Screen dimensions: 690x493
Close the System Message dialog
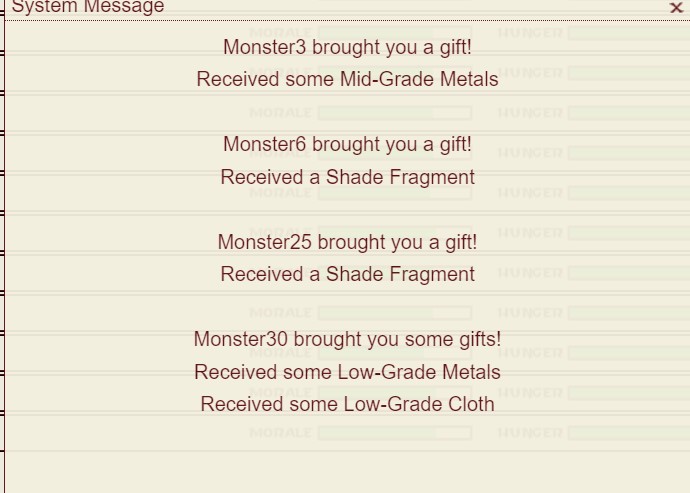click(x=676, y=7)
